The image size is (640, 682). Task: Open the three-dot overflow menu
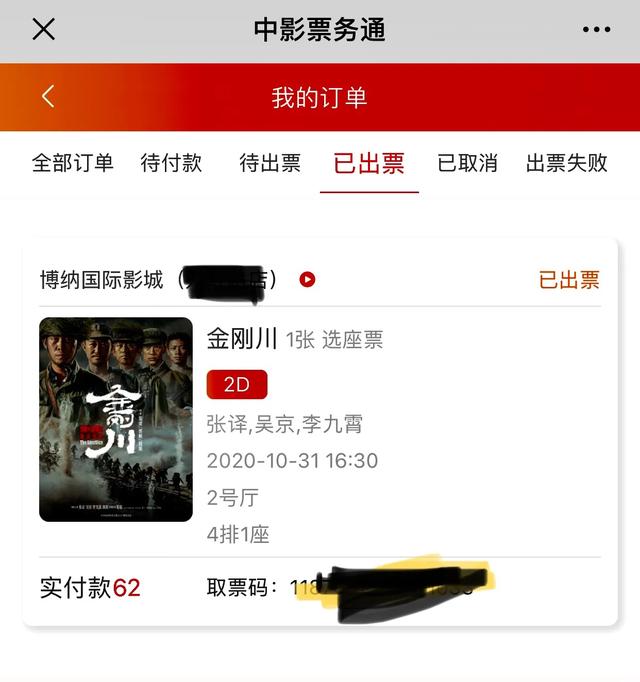pos(596,29)
